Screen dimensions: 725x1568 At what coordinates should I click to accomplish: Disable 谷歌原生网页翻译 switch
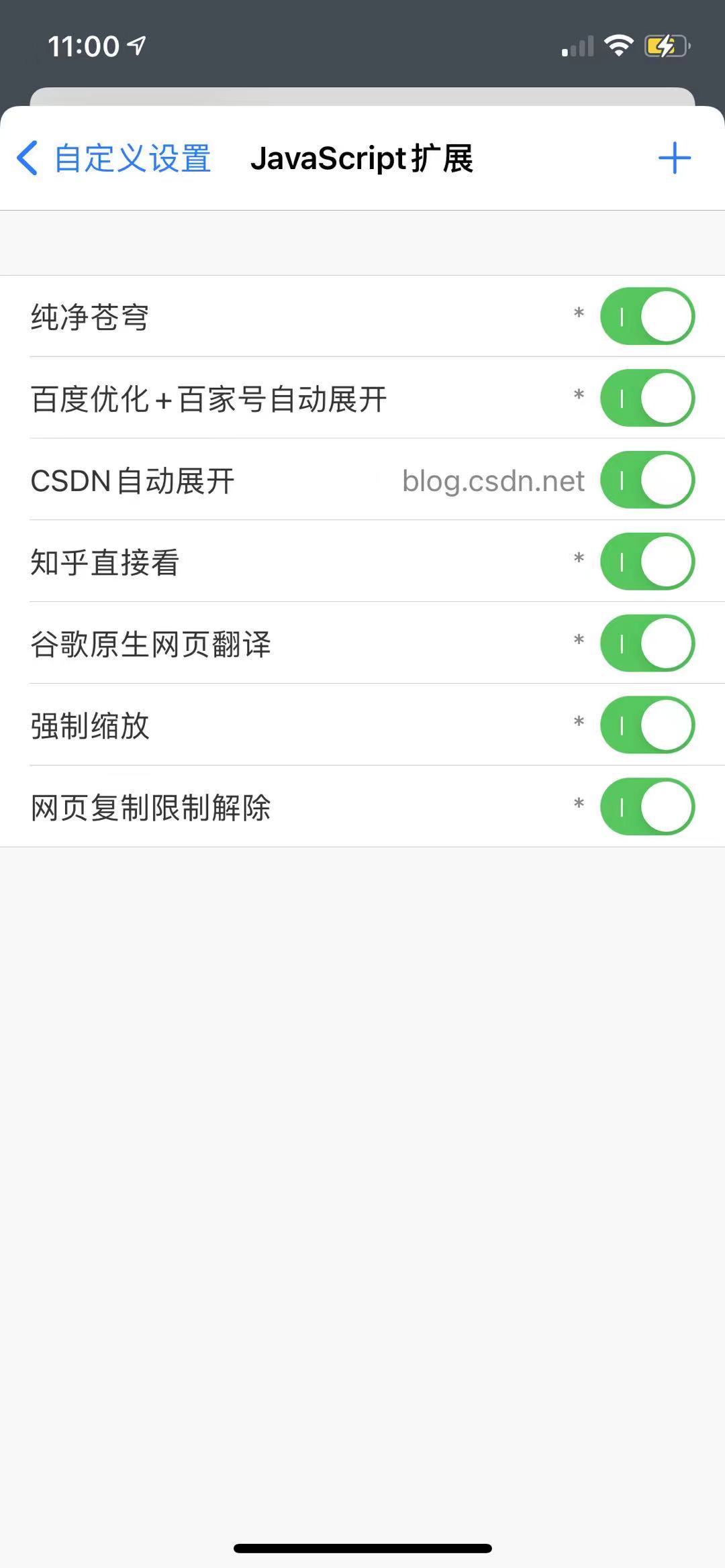click(x=647, y=643)
